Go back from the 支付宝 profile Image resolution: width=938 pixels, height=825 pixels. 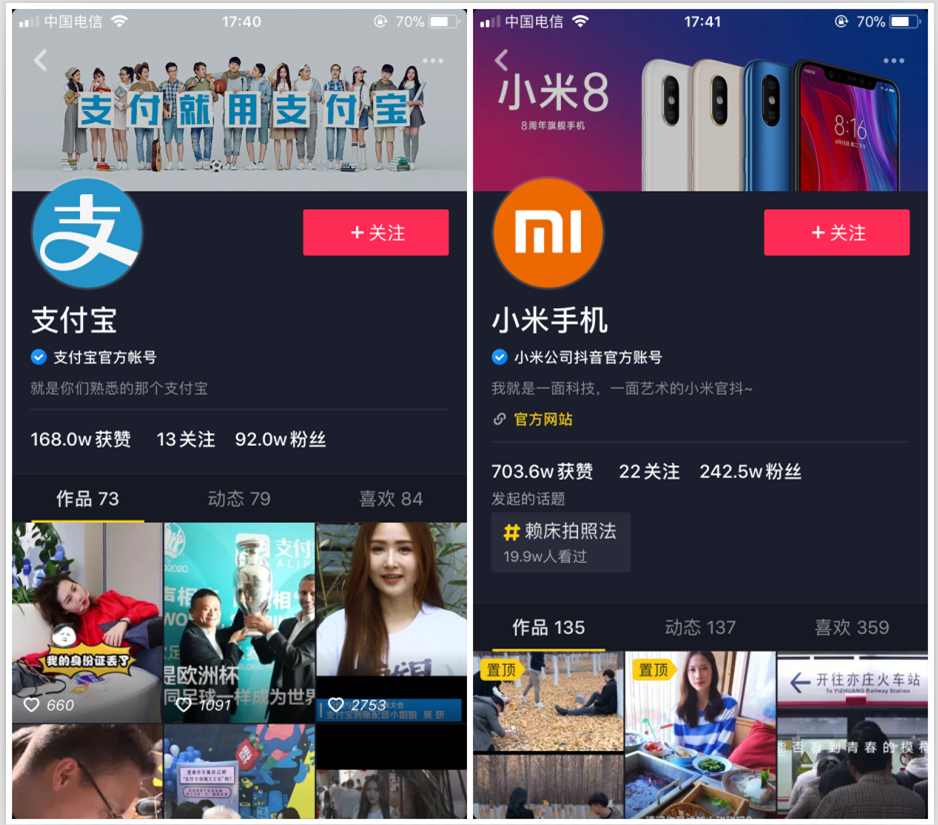pyautogui.click(x=40, y=61)
